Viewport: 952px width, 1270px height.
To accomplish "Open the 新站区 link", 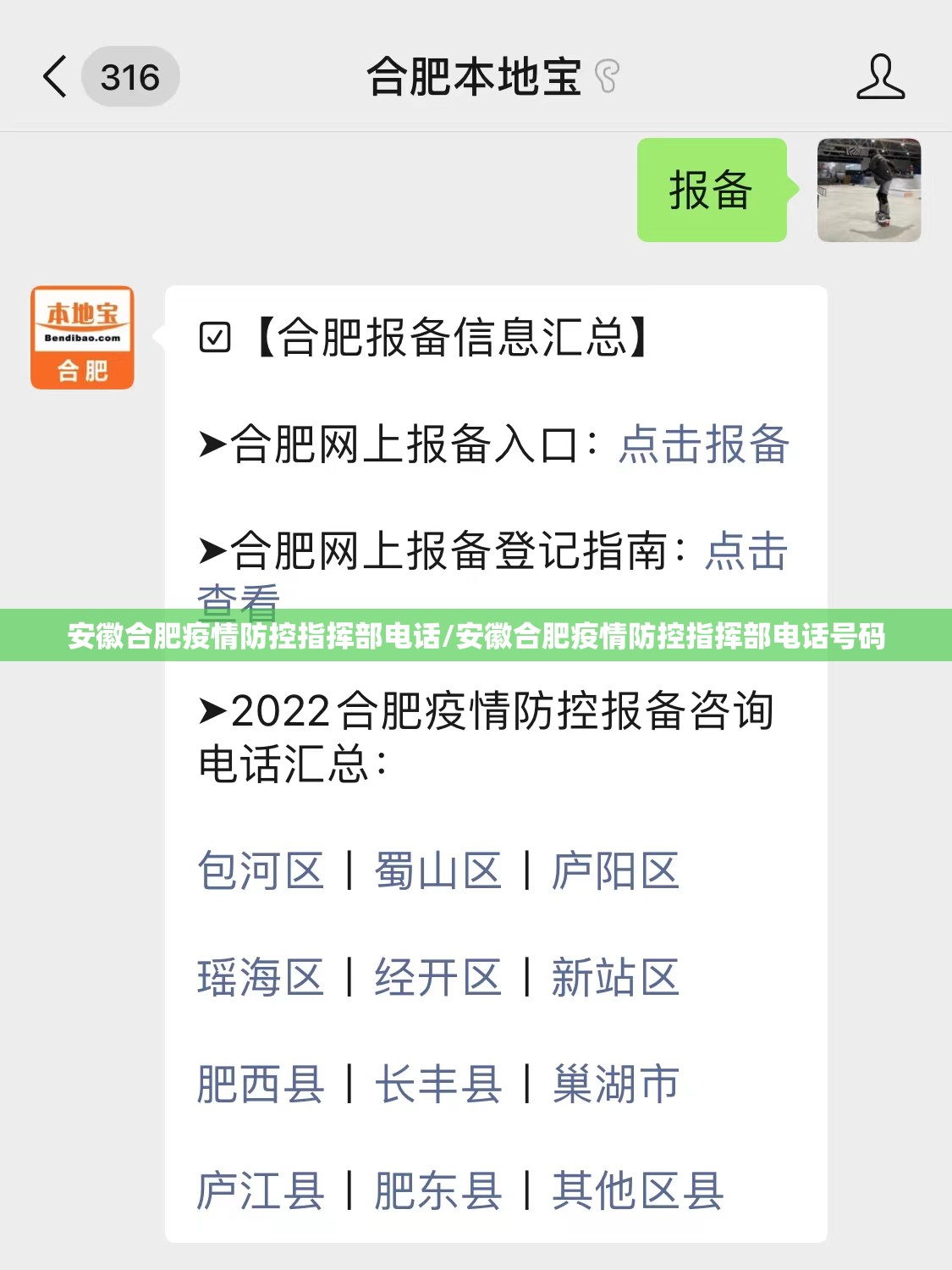I will tap(615, 978).
